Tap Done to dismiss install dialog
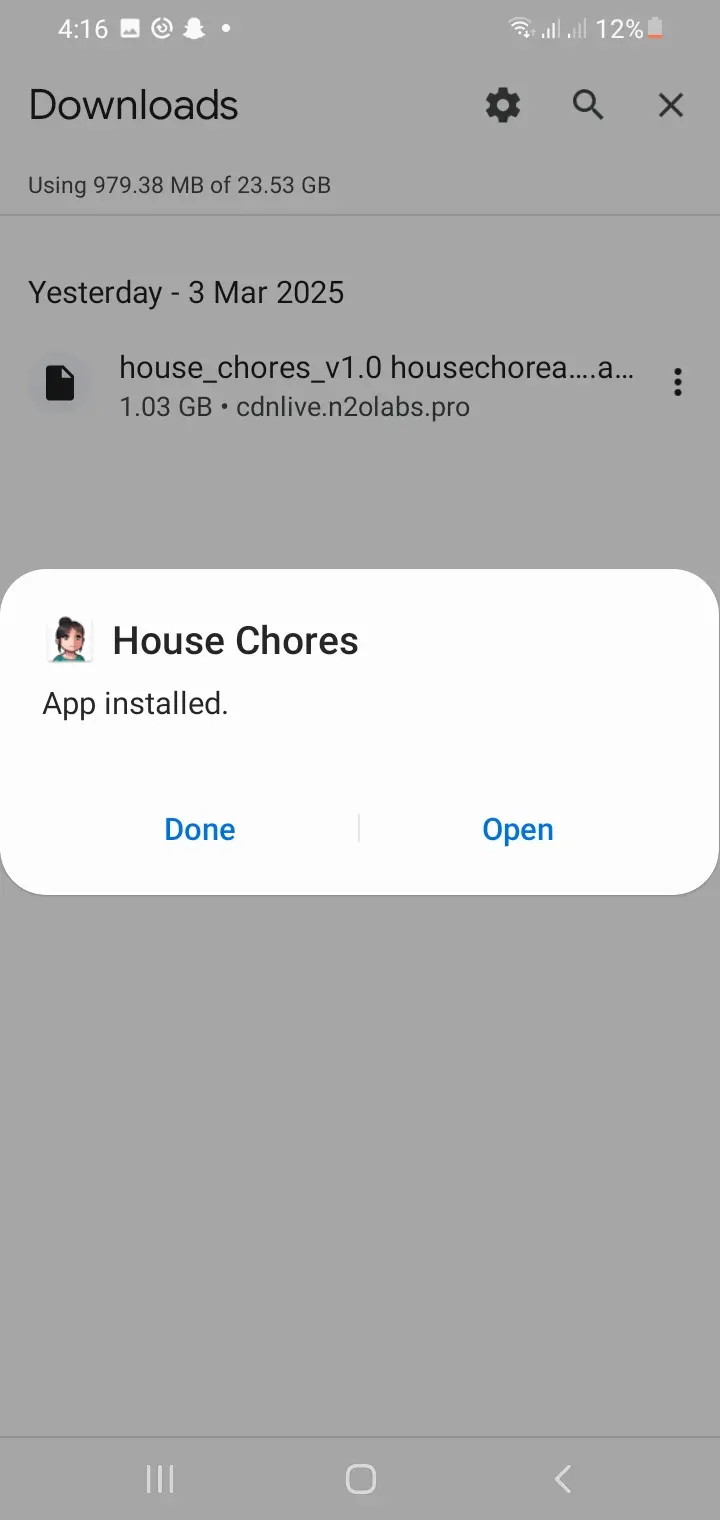Viewport: 720px width, 1520px height. click(200, 829)
